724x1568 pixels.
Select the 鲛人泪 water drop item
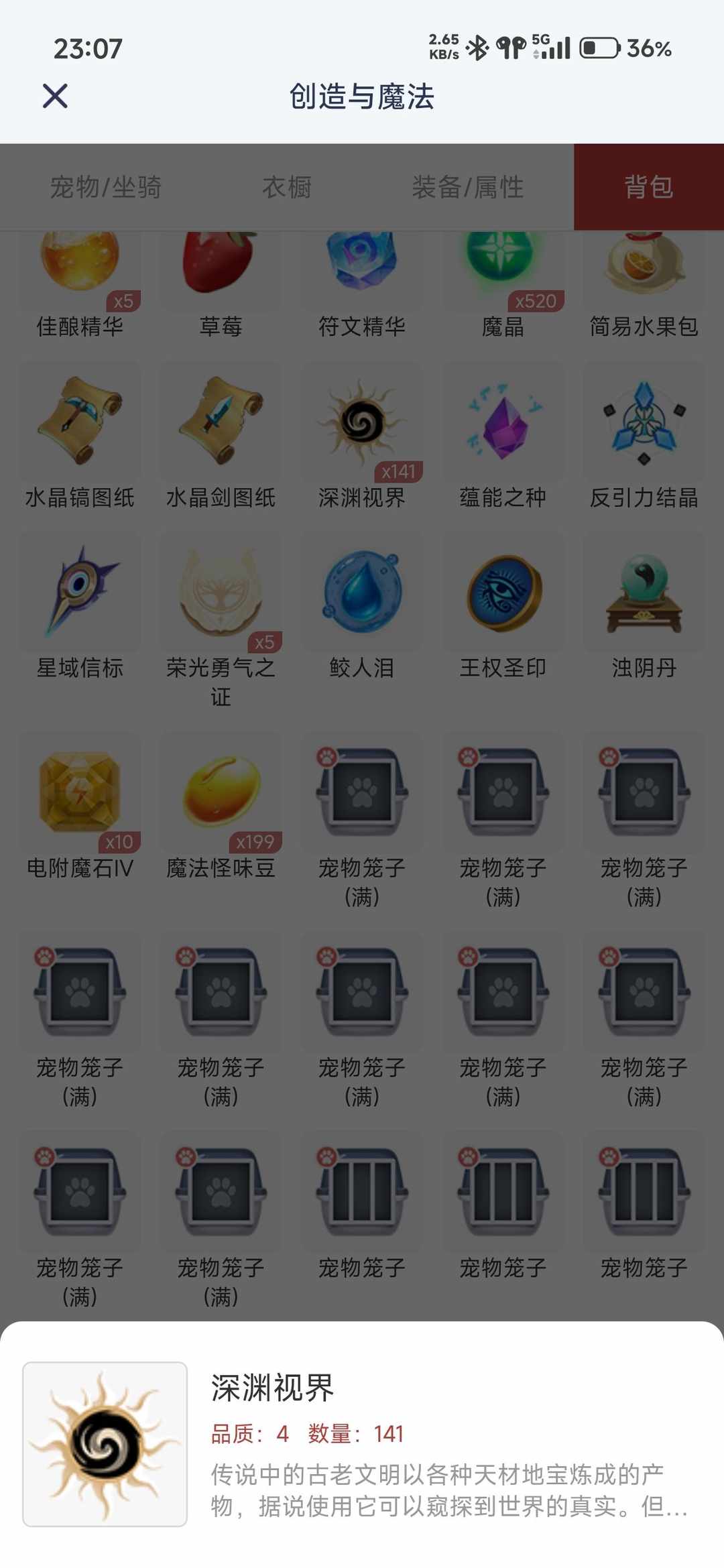(x=361, y=593)
